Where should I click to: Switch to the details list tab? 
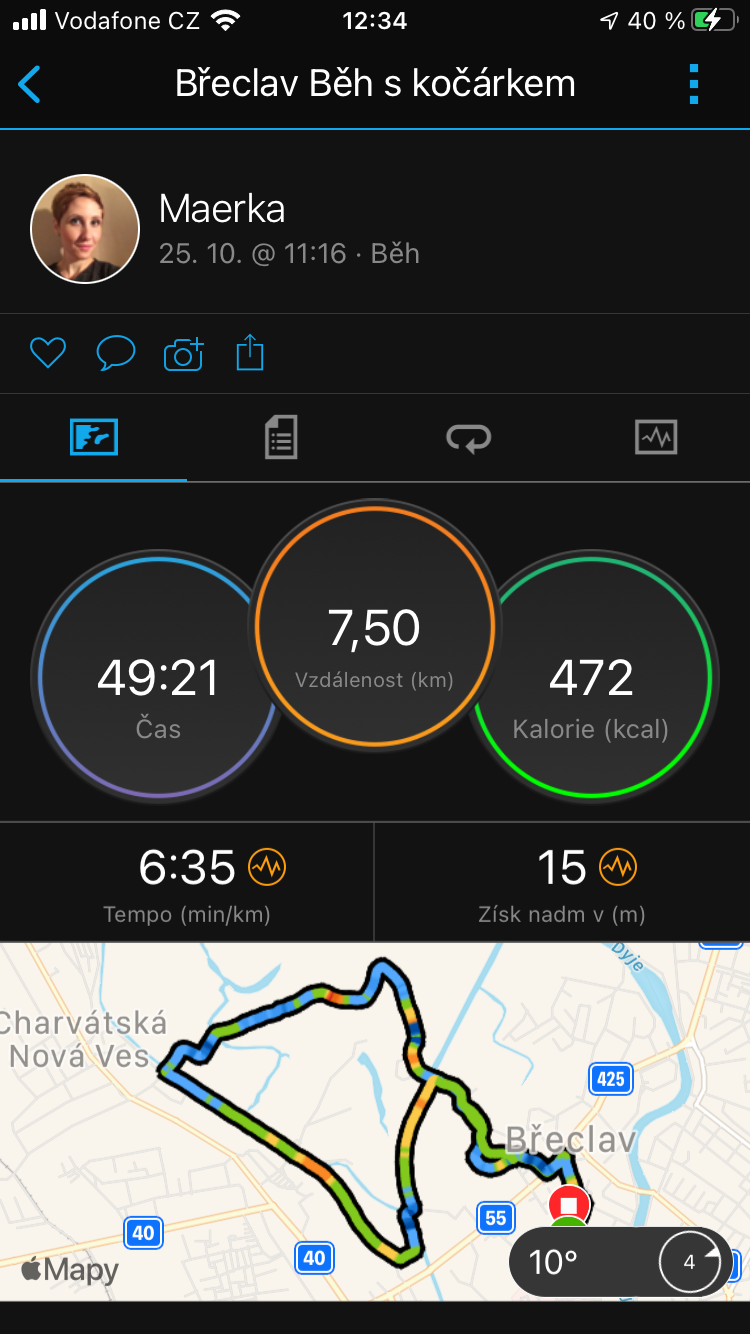[281, 438]
